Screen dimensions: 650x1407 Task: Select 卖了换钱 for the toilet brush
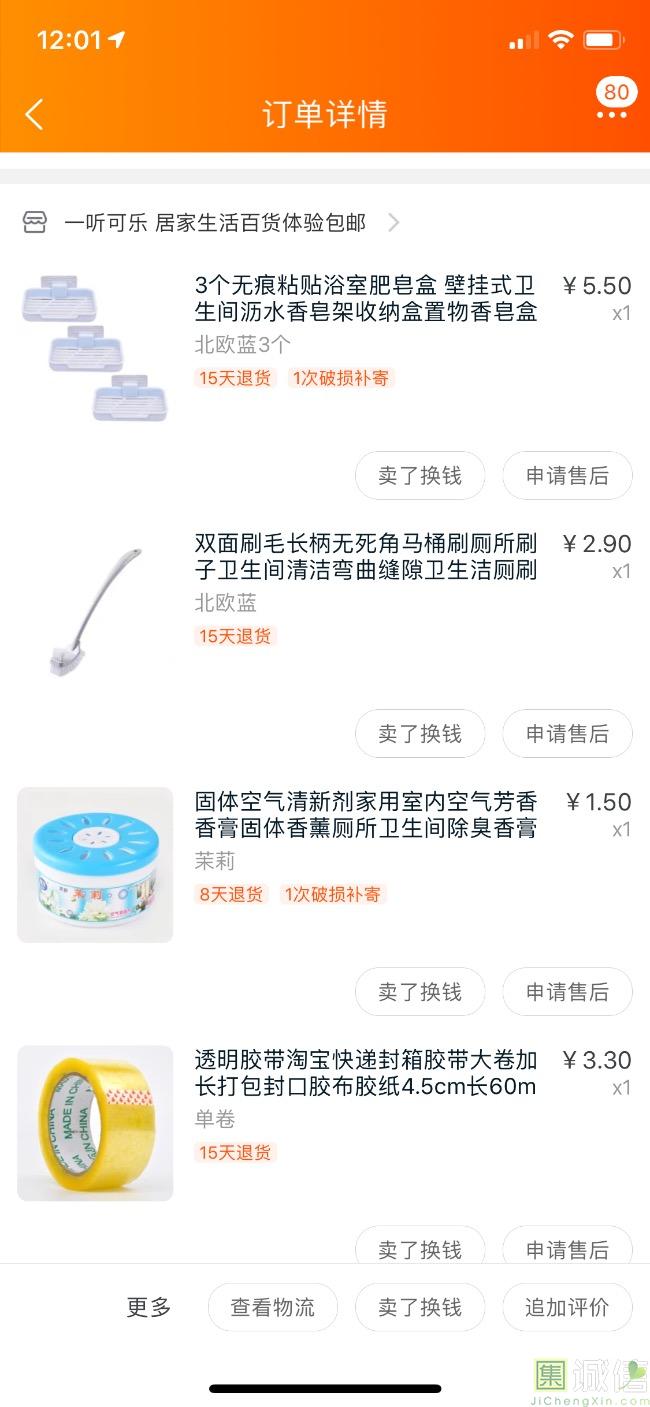click(x=420, y=734)
